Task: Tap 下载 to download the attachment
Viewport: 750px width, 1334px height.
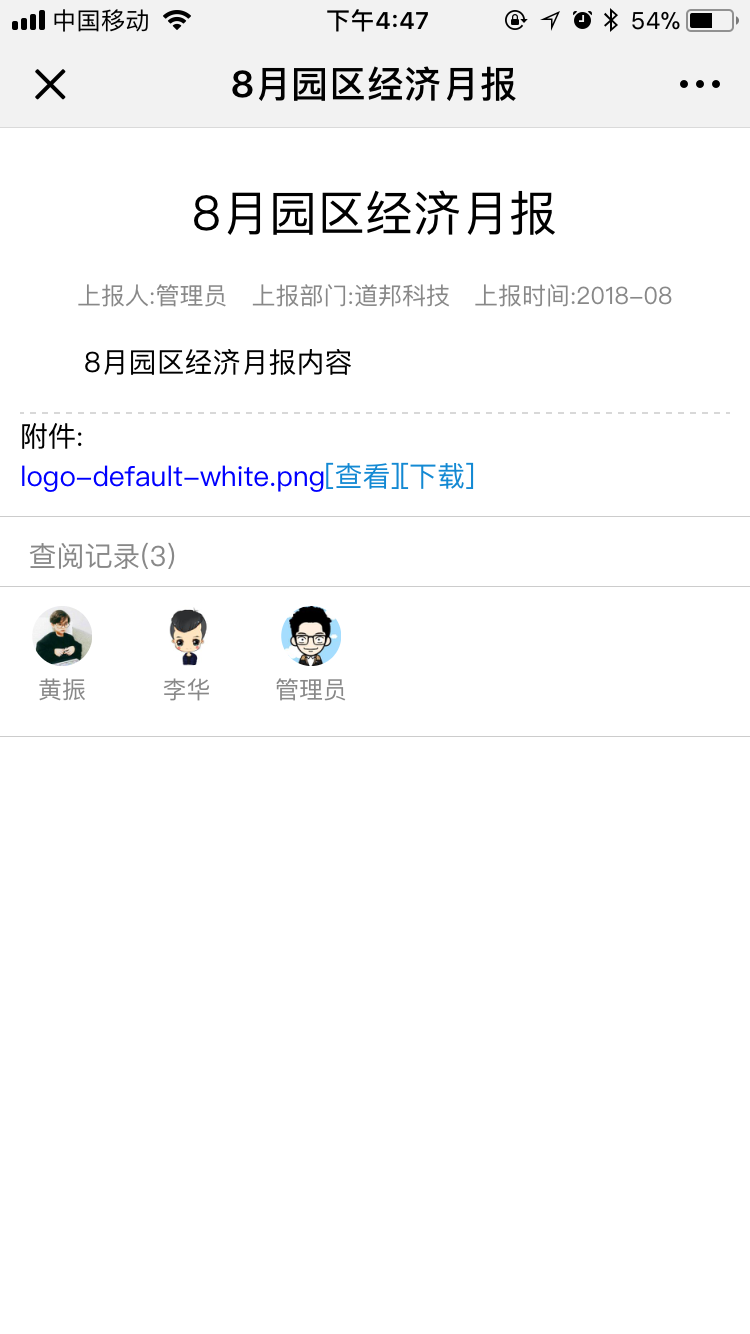Action: 438,477
